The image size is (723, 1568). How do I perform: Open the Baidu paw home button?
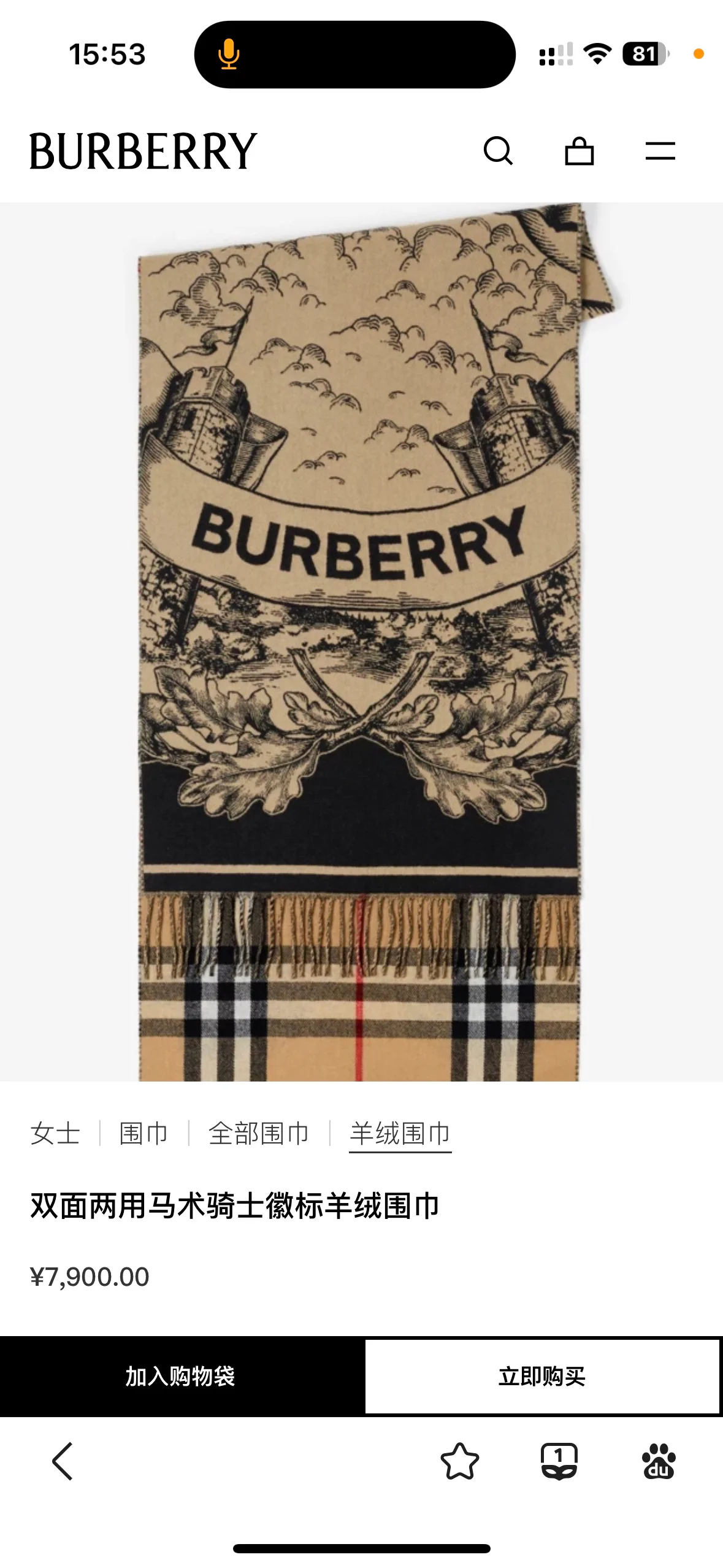tap(659, 1461)
